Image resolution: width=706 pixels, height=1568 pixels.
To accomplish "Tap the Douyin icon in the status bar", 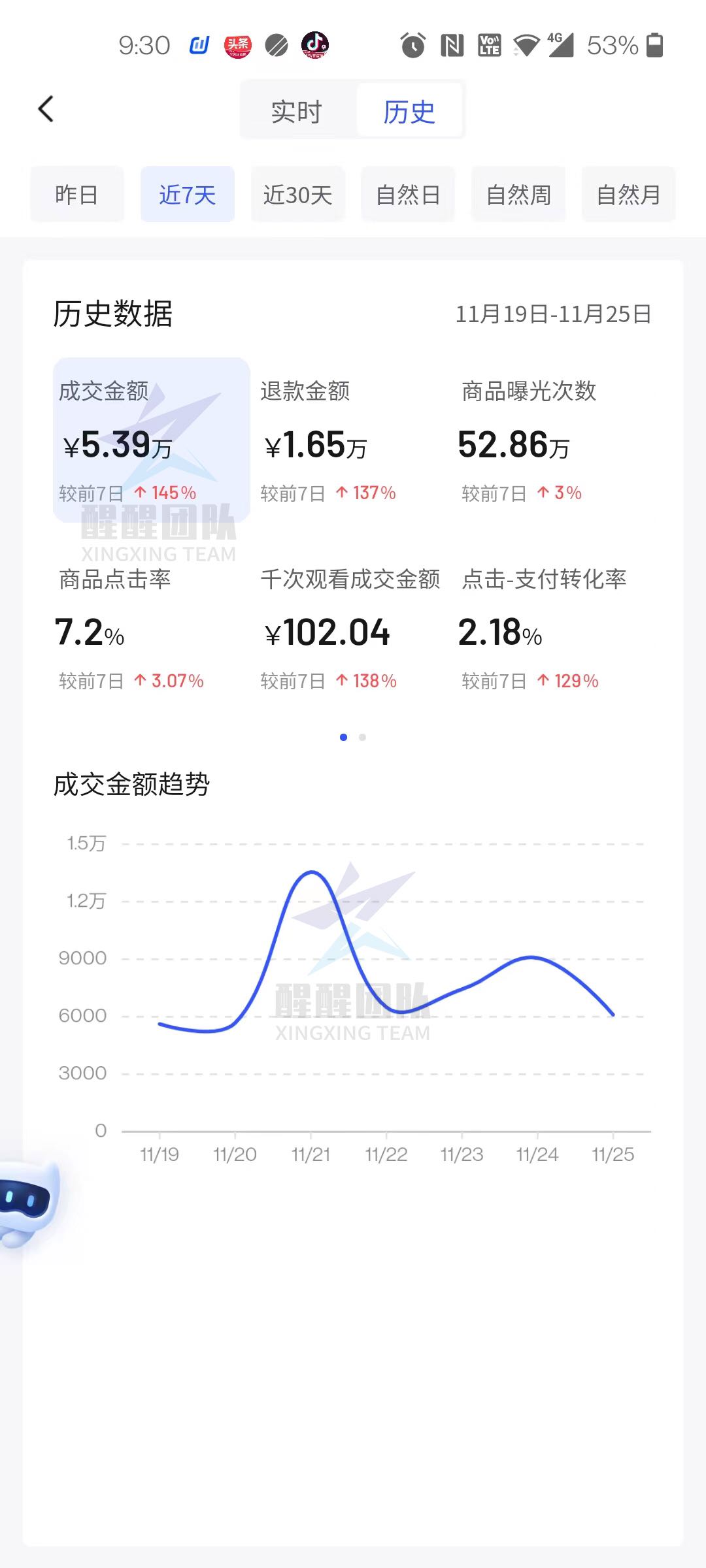I will [x=312, y=44].
